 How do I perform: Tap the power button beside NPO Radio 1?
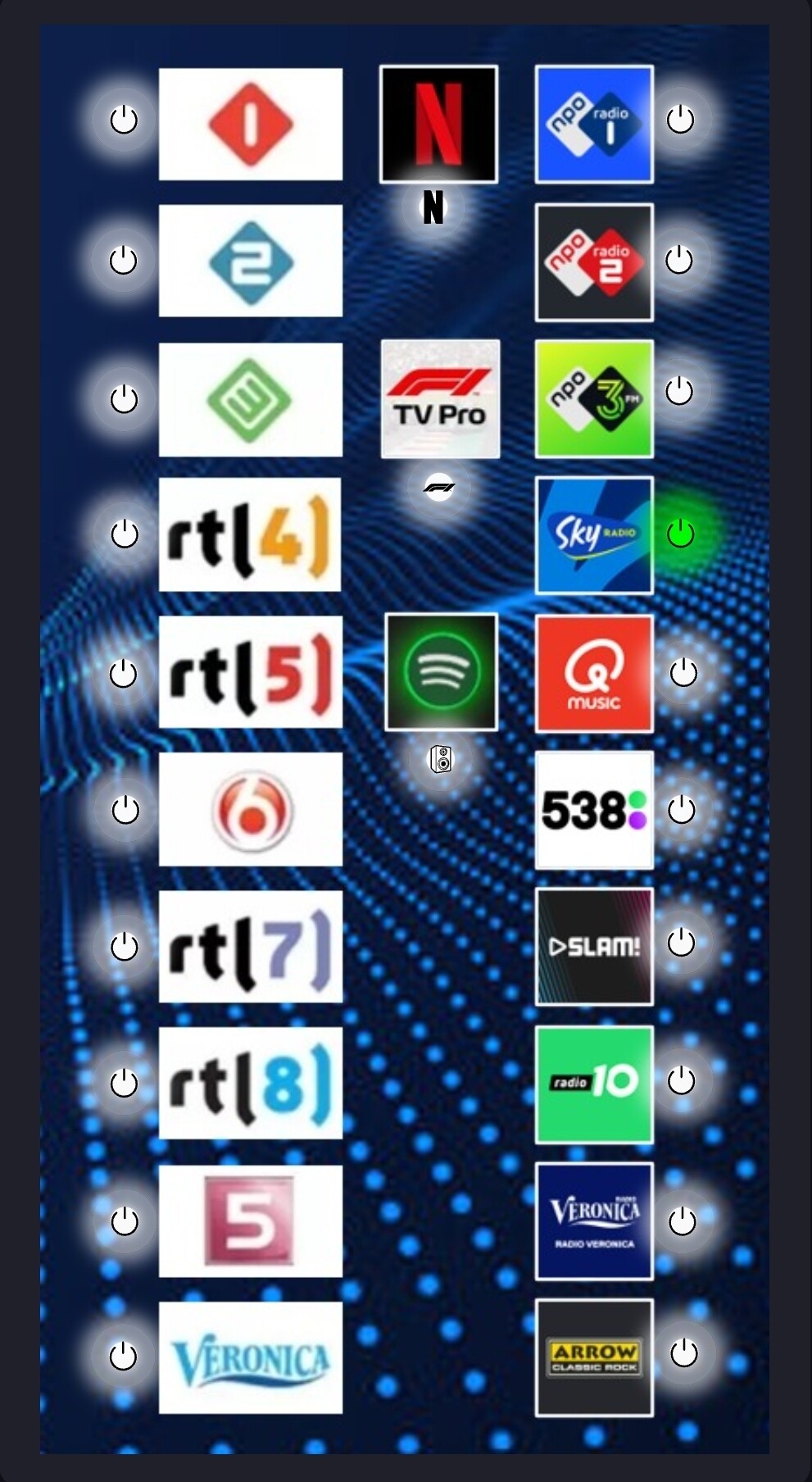(x=680, y=120)
